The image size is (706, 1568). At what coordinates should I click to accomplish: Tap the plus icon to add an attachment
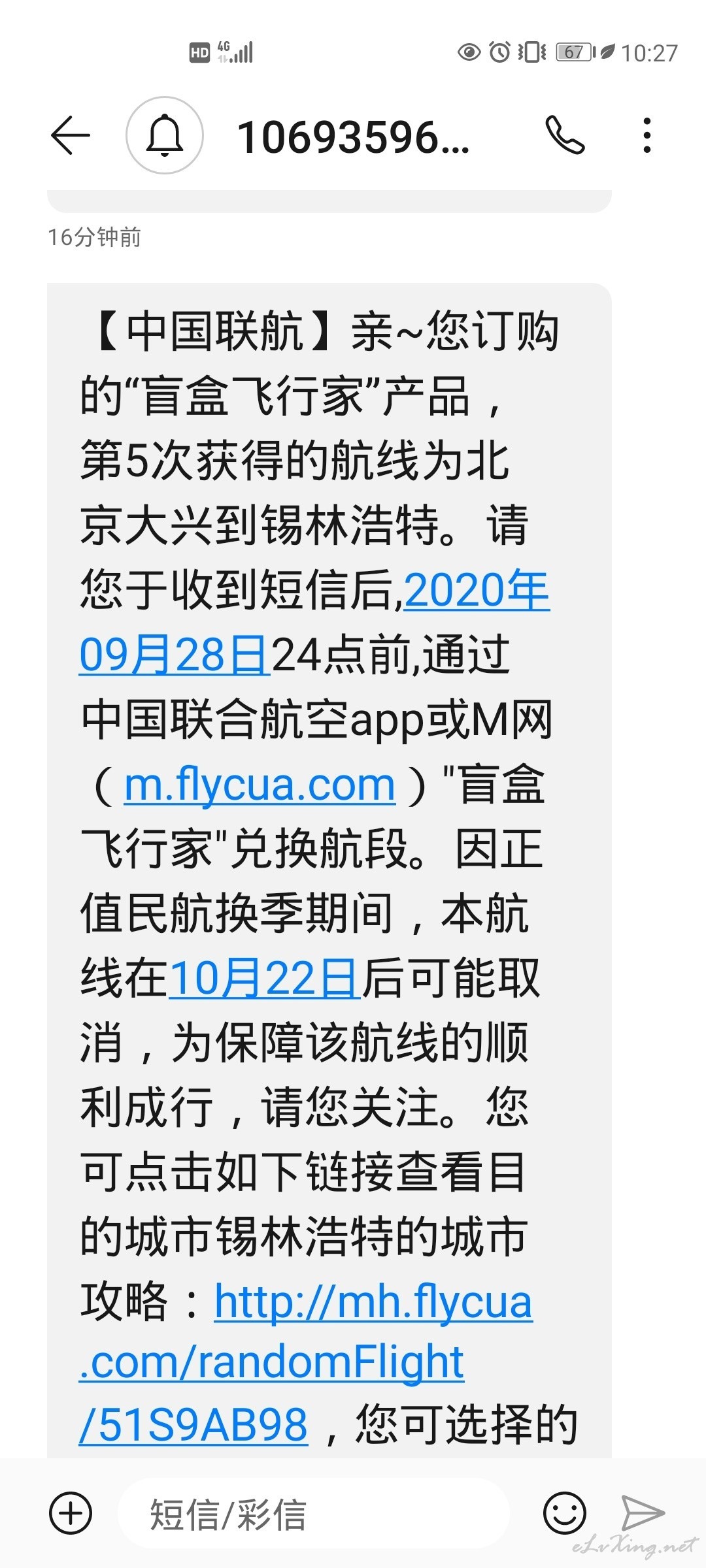pyautogui.click(x=71, y=1513)
